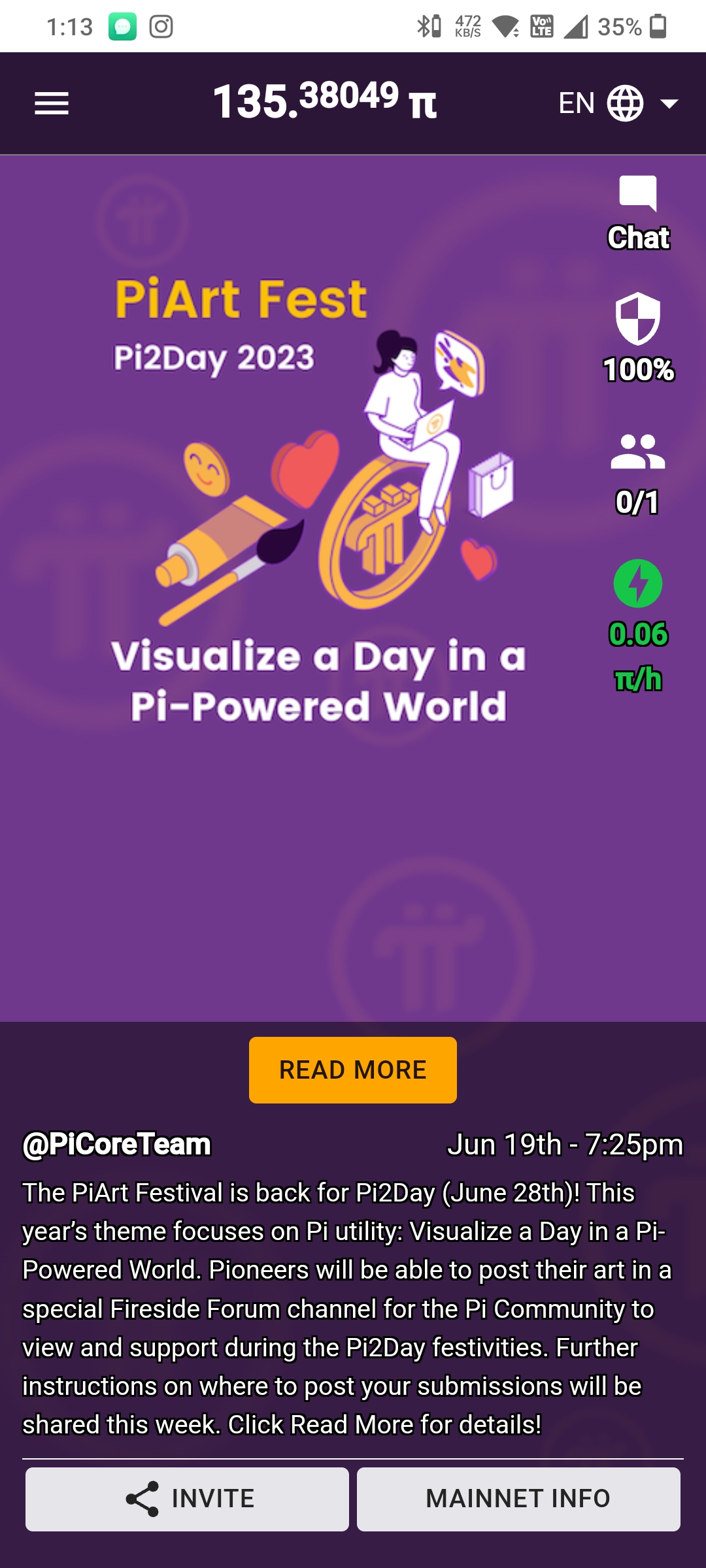Image resolution: width=706 pixels, height=1568 pixels.
Task: Tap READ MORE for PiArt Fest details
Action: point(353,1070)
